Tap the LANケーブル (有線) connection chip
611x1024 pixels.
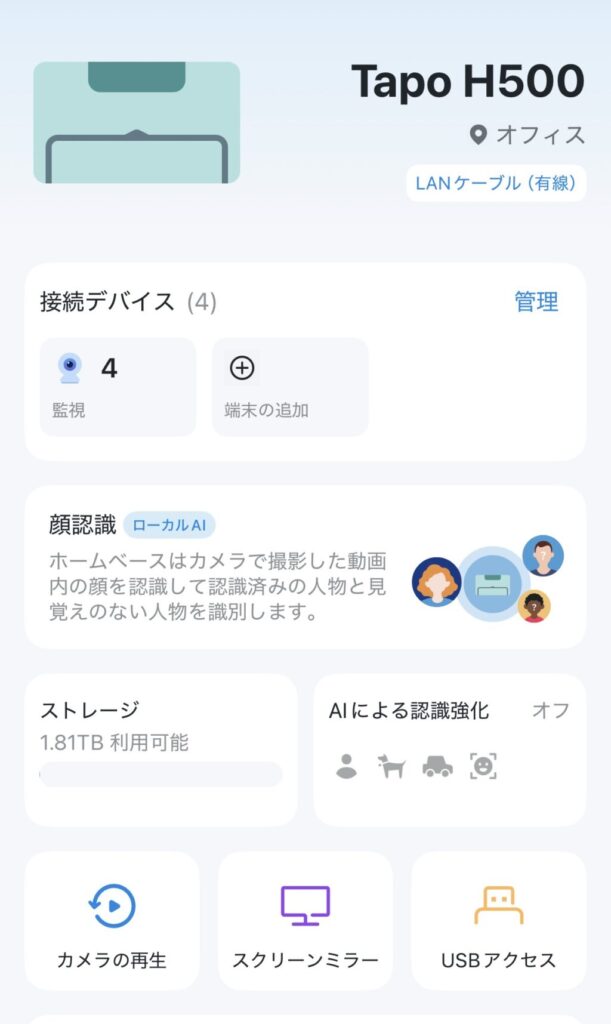coord(496,184)
